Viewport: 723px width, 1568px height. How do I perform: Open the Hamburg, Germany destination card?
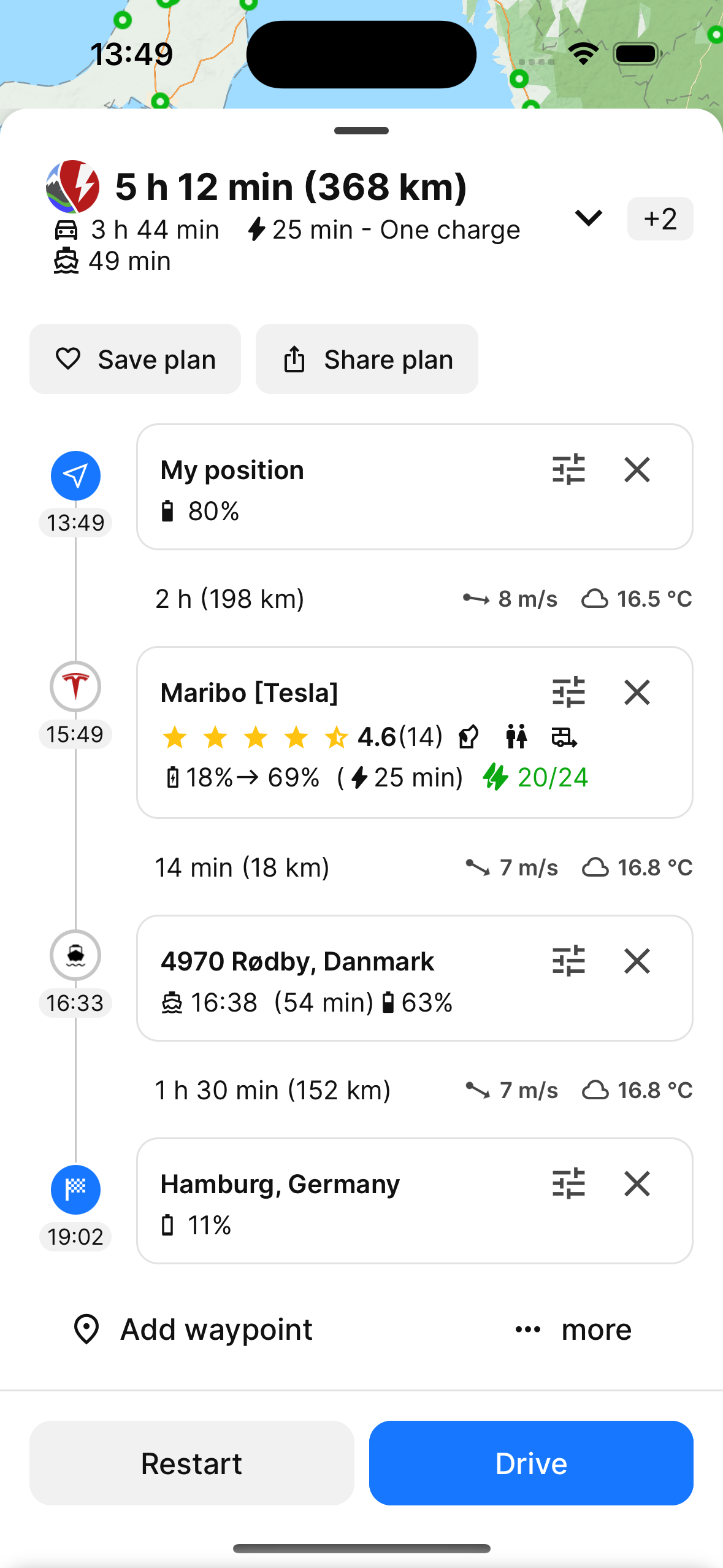click(415, 1201)
